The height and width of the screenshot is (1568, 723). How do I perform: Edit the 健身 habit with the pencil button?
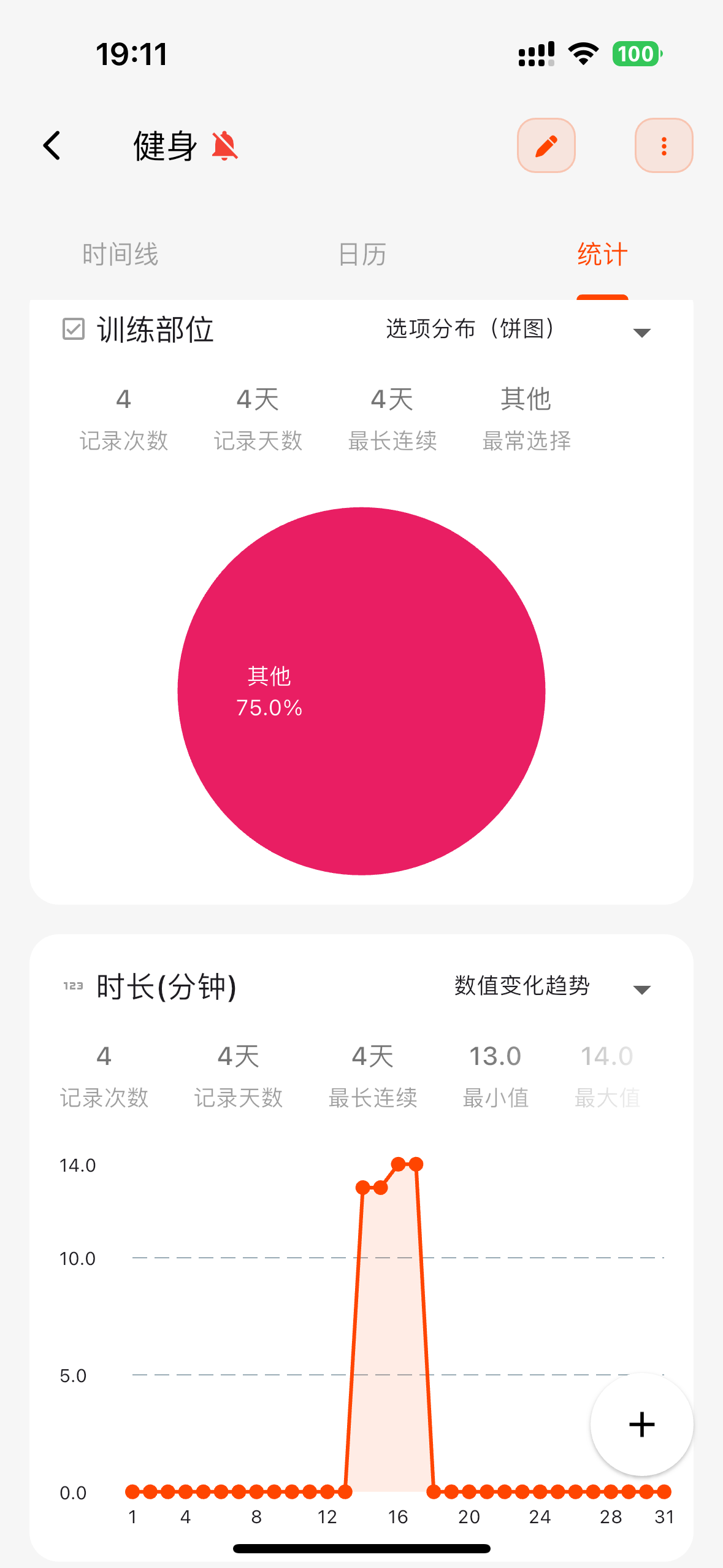click(546, 146)
